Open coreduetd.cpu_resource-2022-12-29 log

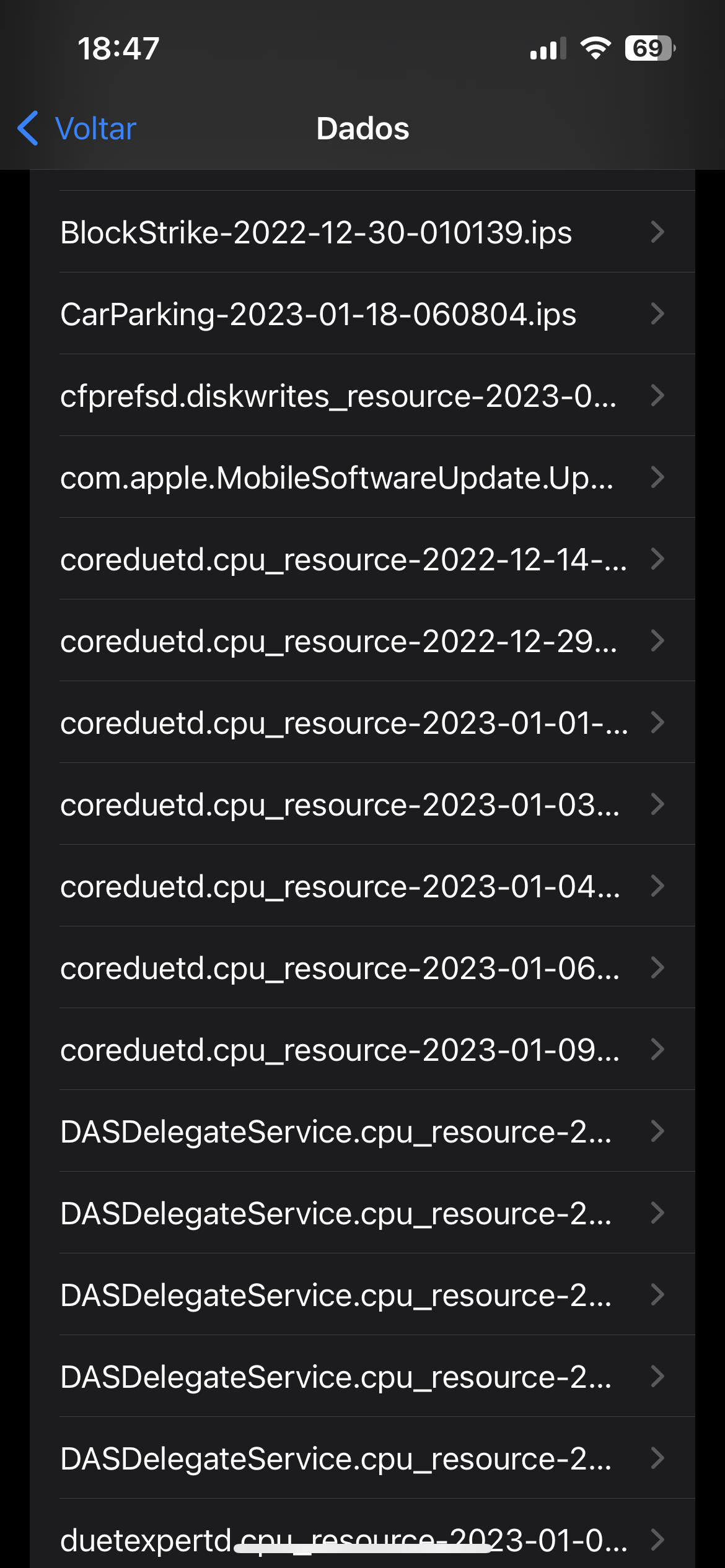[362, 641]
